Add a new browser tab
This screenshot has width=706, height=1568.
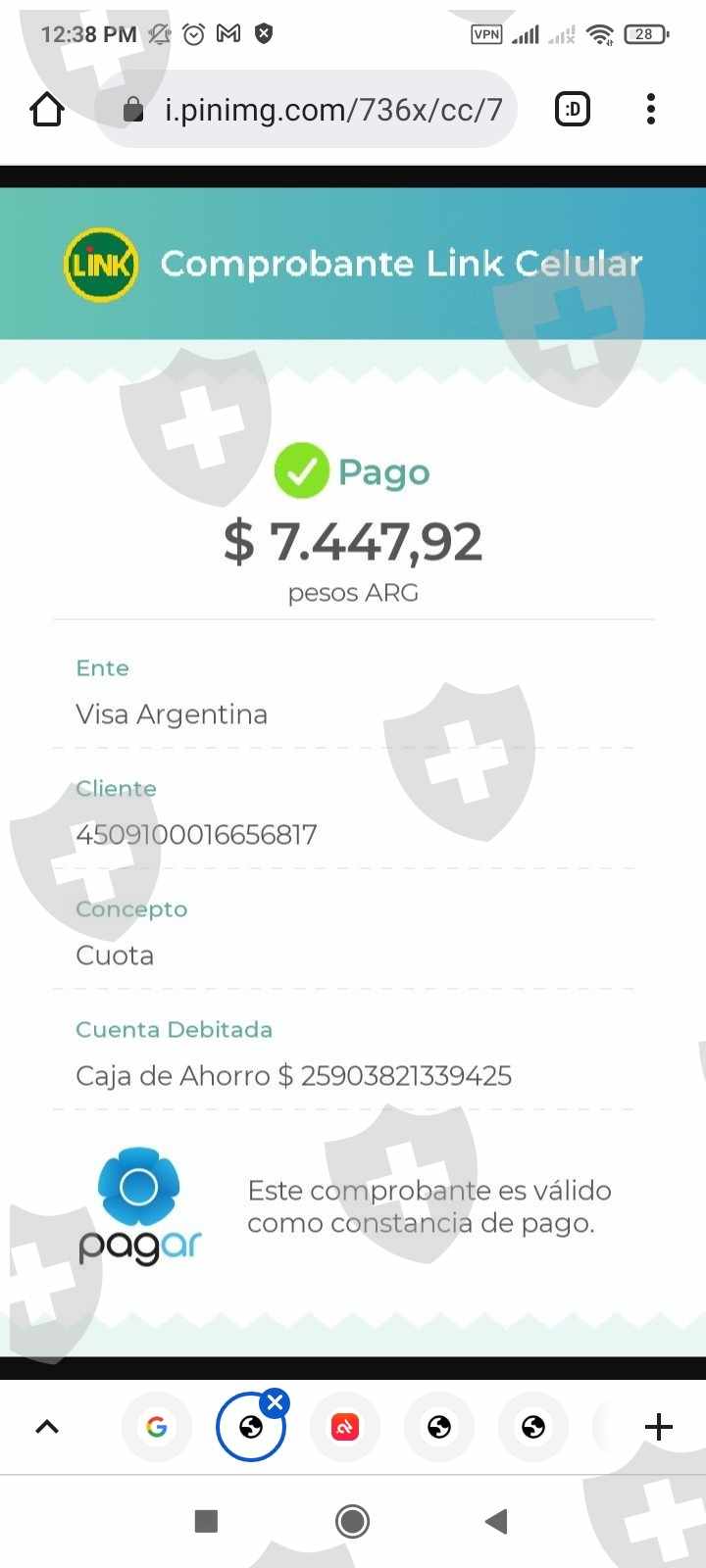pos(659,1427)
